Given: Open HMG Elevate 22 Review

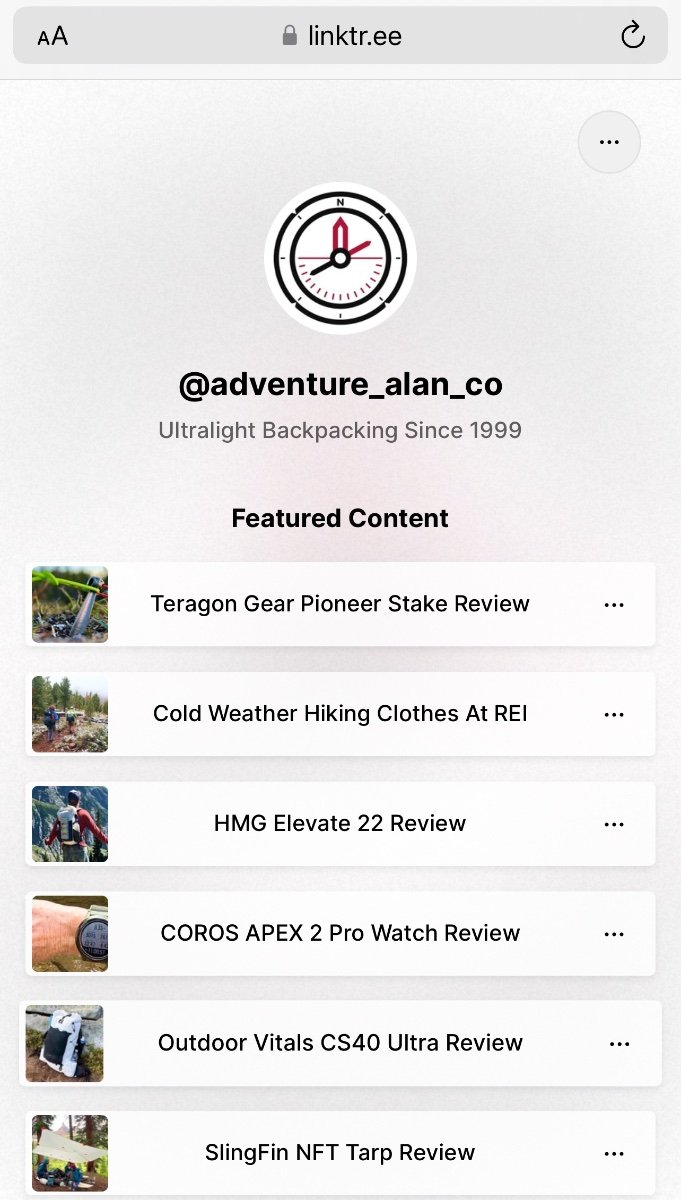Looking at the screenshot, I should click(x=340, y=824).
